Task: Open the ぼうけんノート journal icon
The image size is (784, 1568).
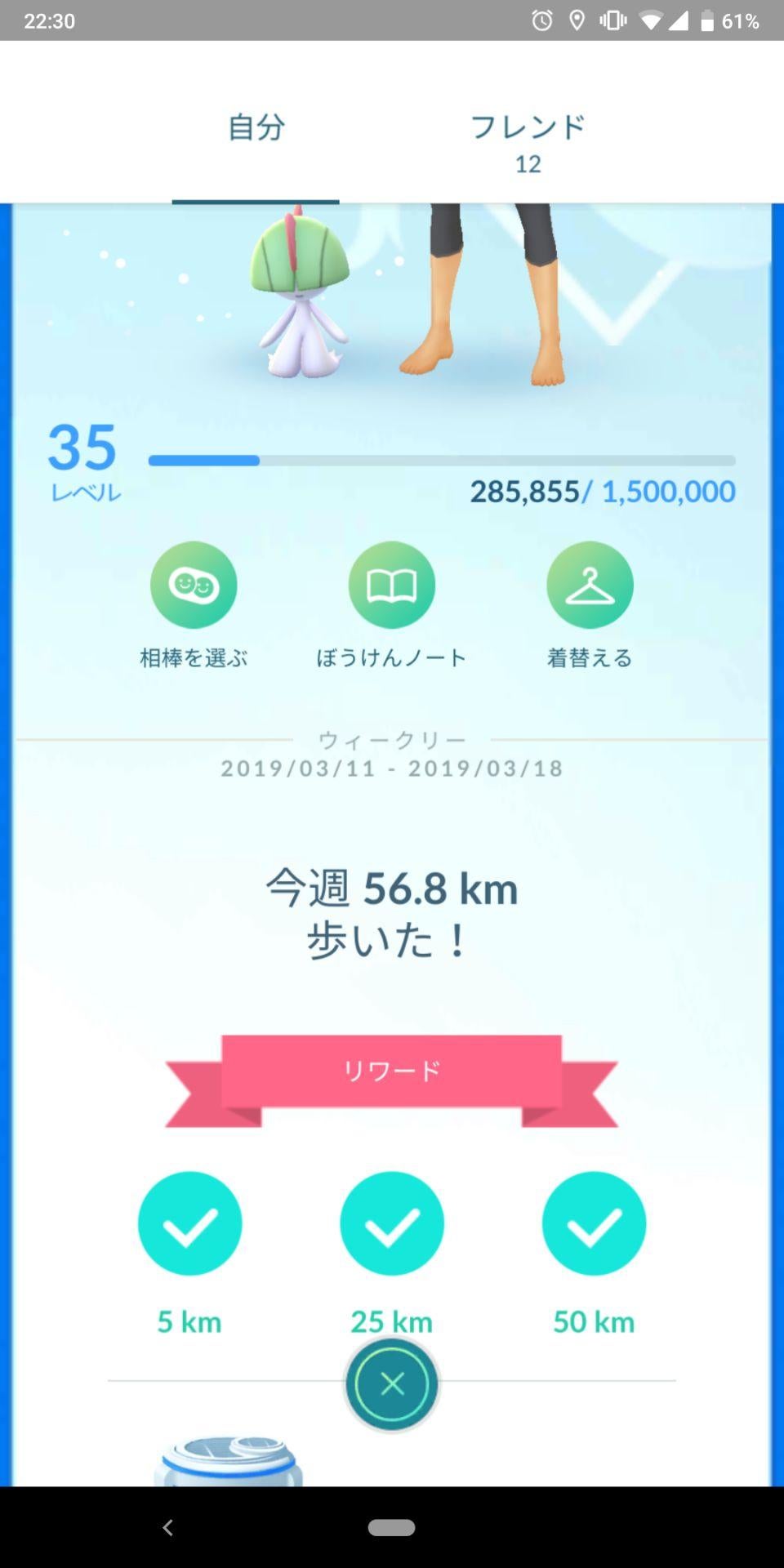Action: (x=392, y=584)
